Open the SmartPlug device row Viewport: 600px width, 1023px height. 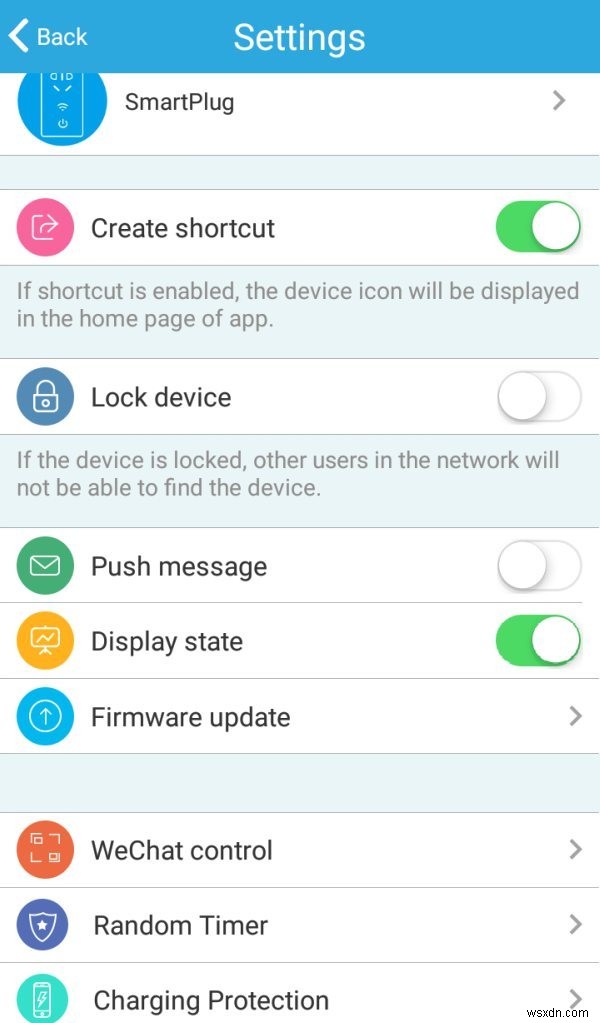pyautogui.click(x=300, y=102)
